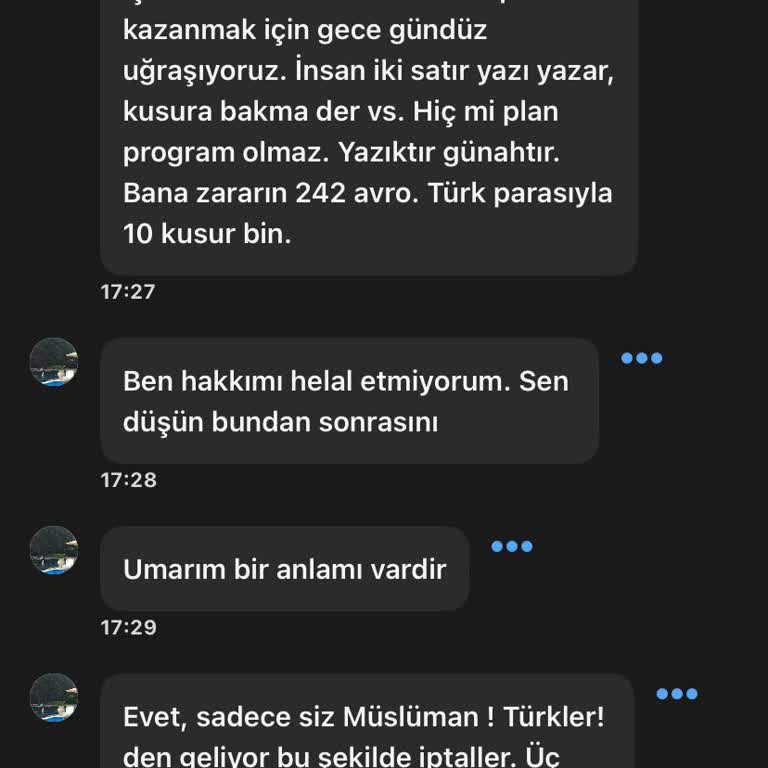Open options for the "Evet, sadece siz Müslüman" message
This screenshot has height=768, width=768.
pos(676,694)
